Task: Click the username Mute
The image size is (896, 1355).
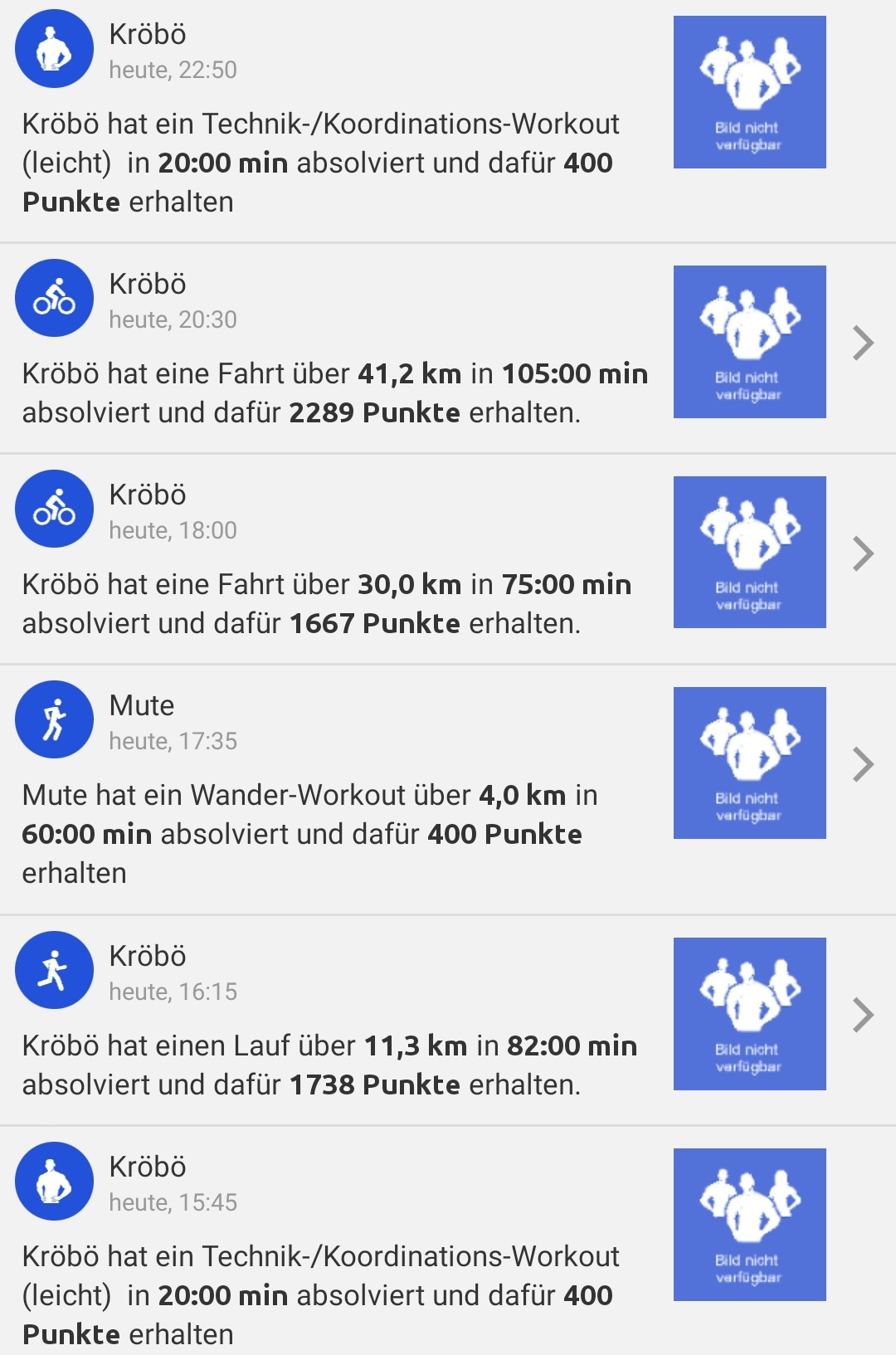Action: [142, 706]
